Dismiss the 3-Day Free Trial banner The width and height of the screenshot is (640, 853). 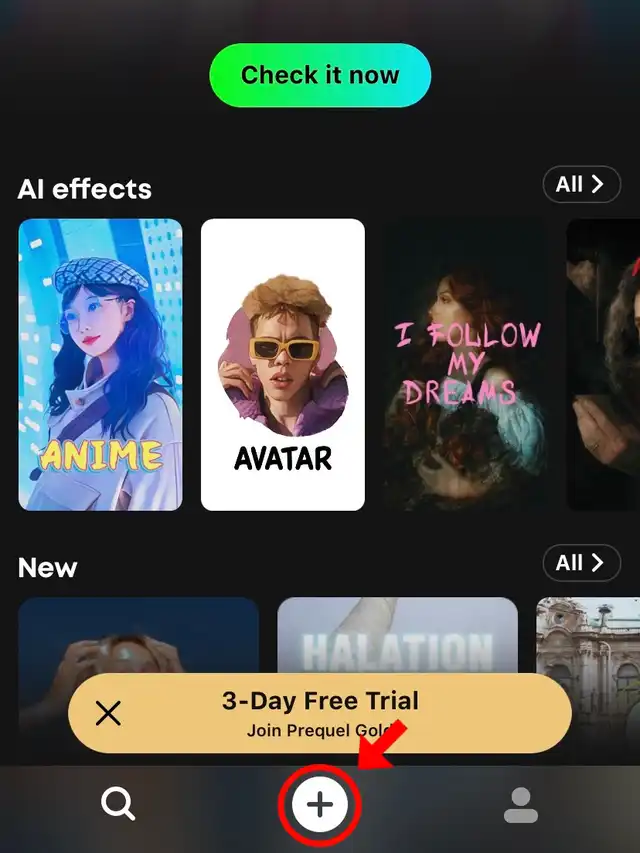tap(108, 713)
